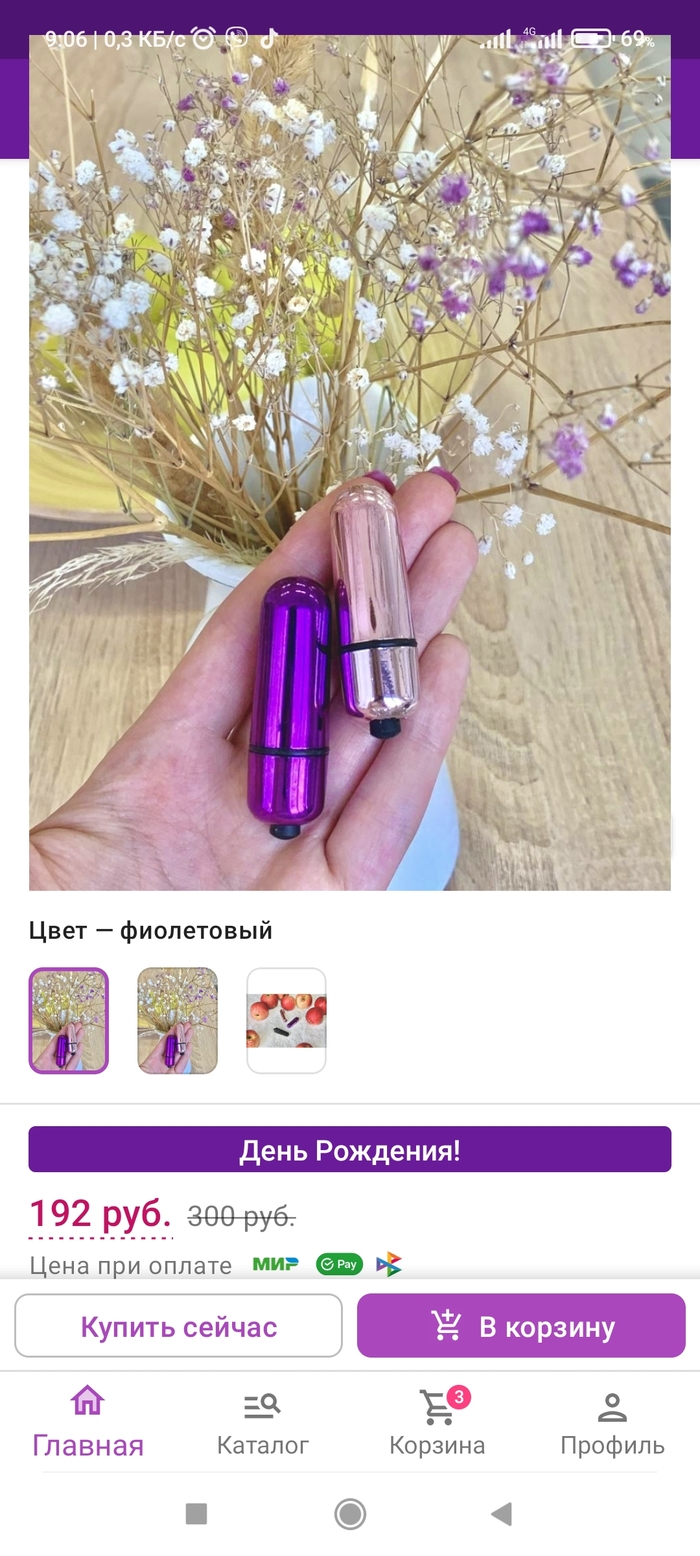Image resolution: width=700 pixels, height=1556 pixels.
Task: Choose the second color variant thumbnail
Action: pos(177,1020)
